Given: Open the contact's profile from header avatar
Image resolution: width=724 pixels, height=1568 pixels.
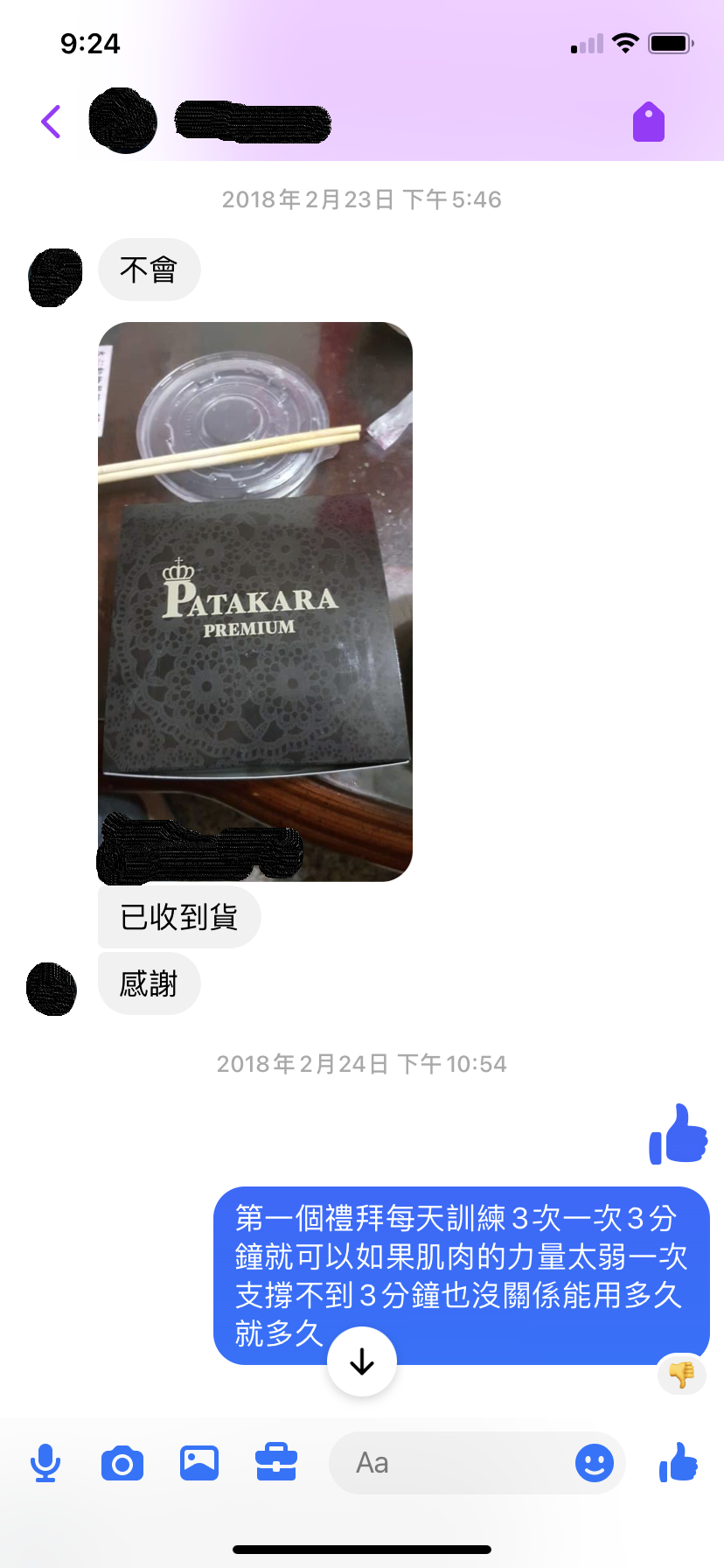Looking at the screenshot, I should (x=123, y=122).
